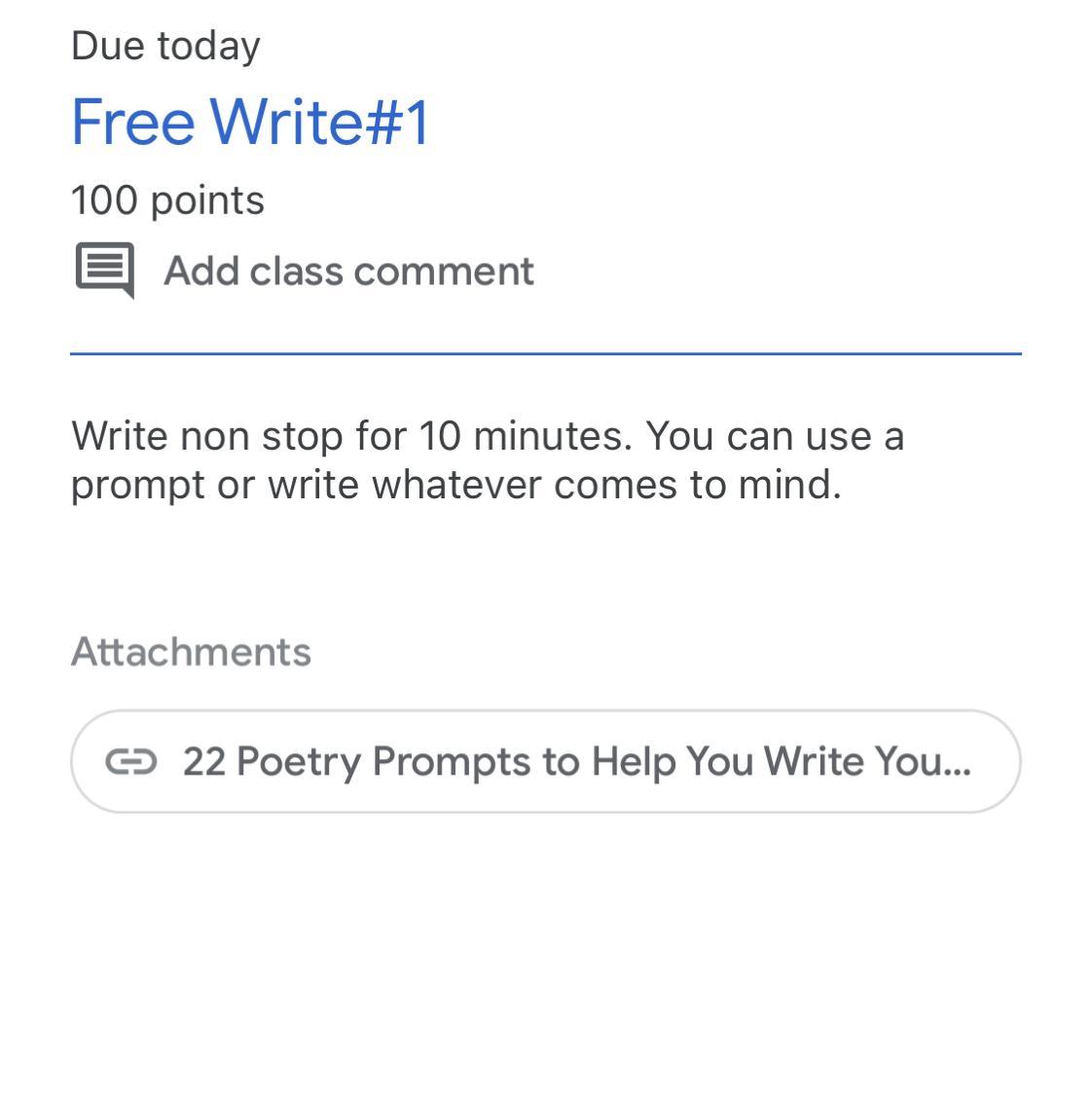
Task: Open the 22 Poetry Prompts attachment link
Action: click(545, 761)
